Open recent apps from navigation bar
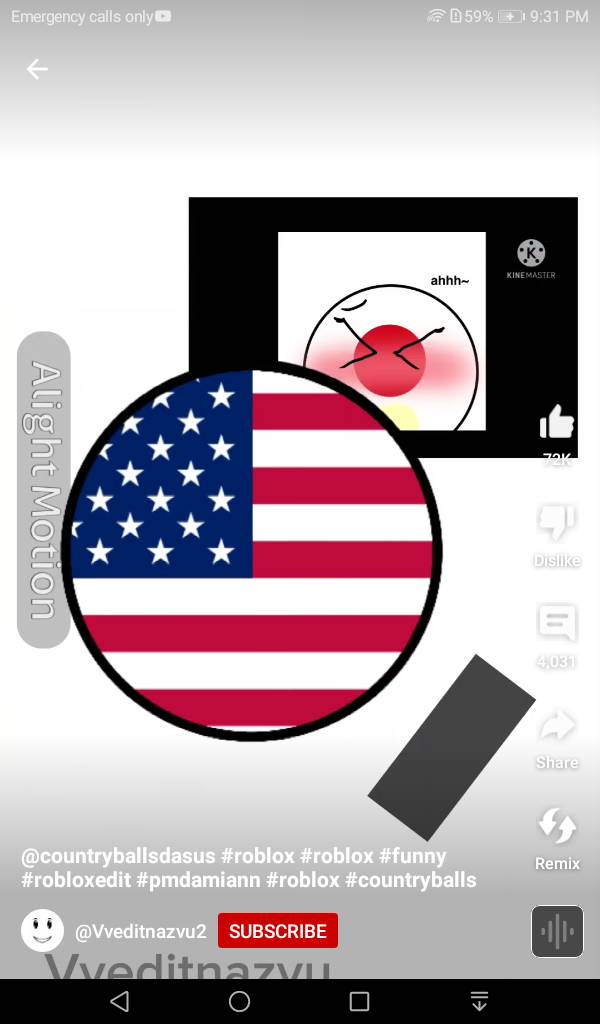This screenshot has height=1024, width=600. 359,1001
